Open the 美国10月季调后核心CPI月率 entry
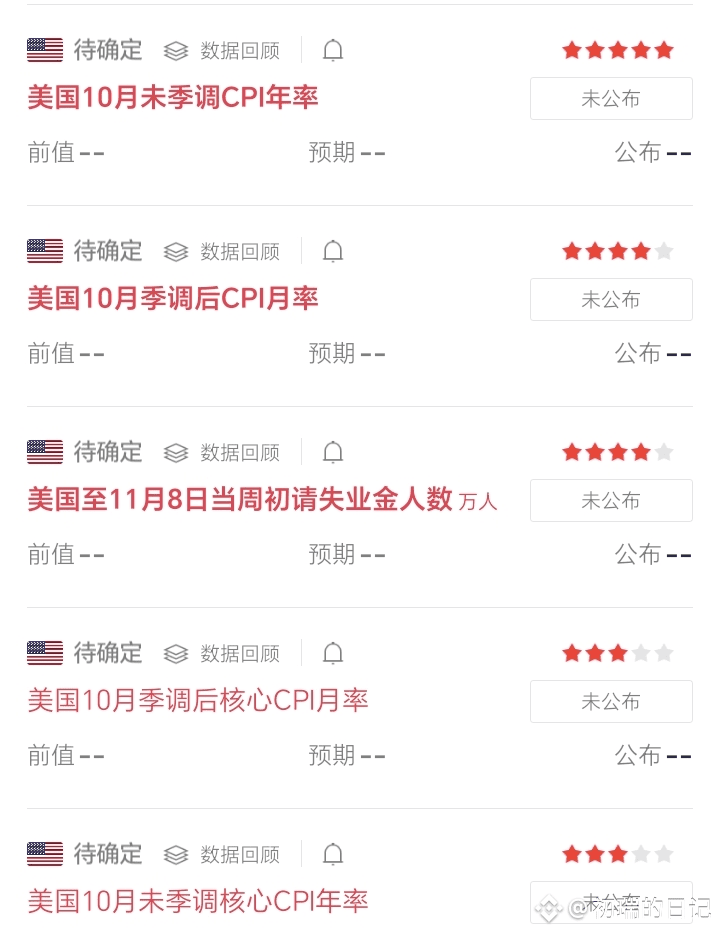Viewport: 720px width, 934px height. (198, 700)
